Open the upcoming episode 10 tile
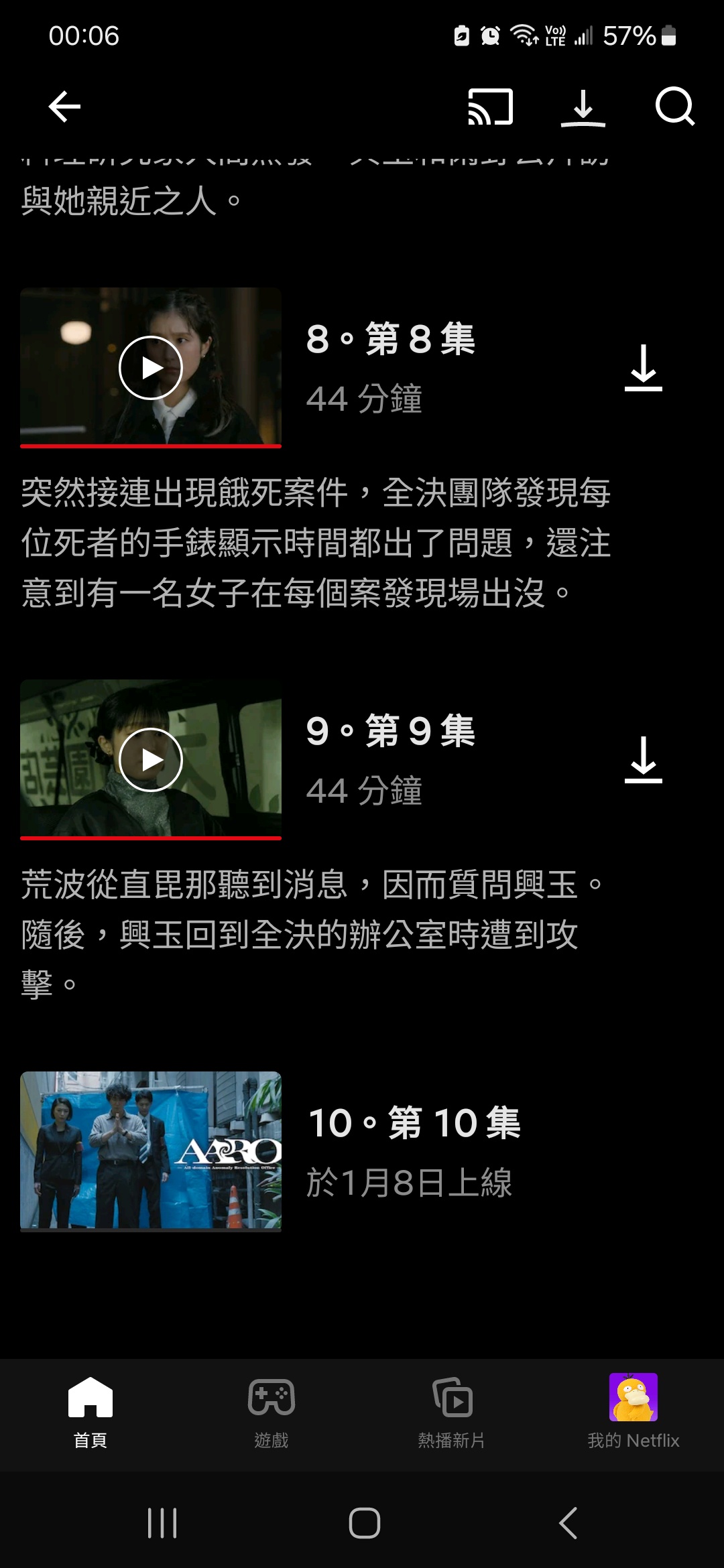724x1568 pixels. click(x=151, y=1150)
